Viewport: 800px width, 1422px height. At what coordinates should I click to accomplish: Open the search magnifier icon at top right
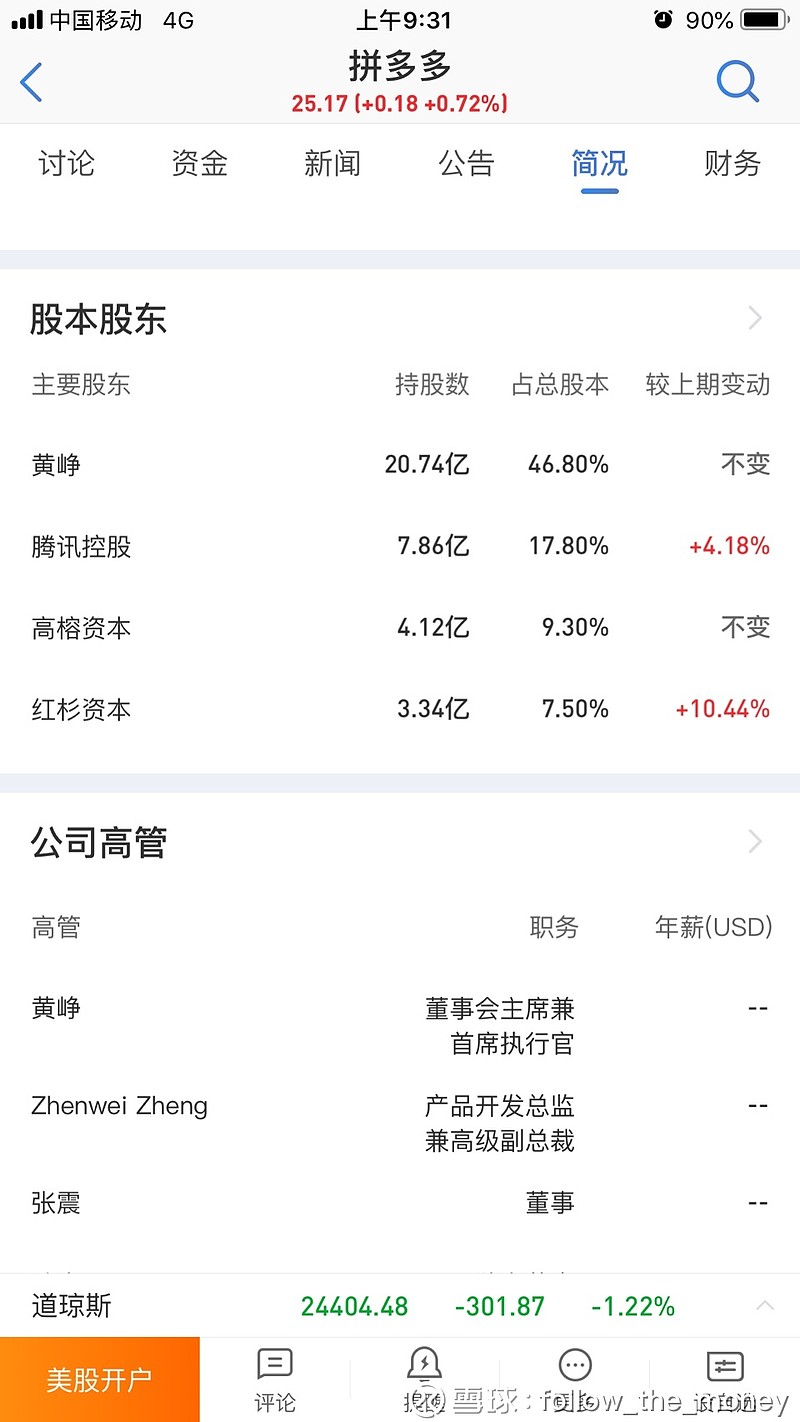tap(738, 82)
